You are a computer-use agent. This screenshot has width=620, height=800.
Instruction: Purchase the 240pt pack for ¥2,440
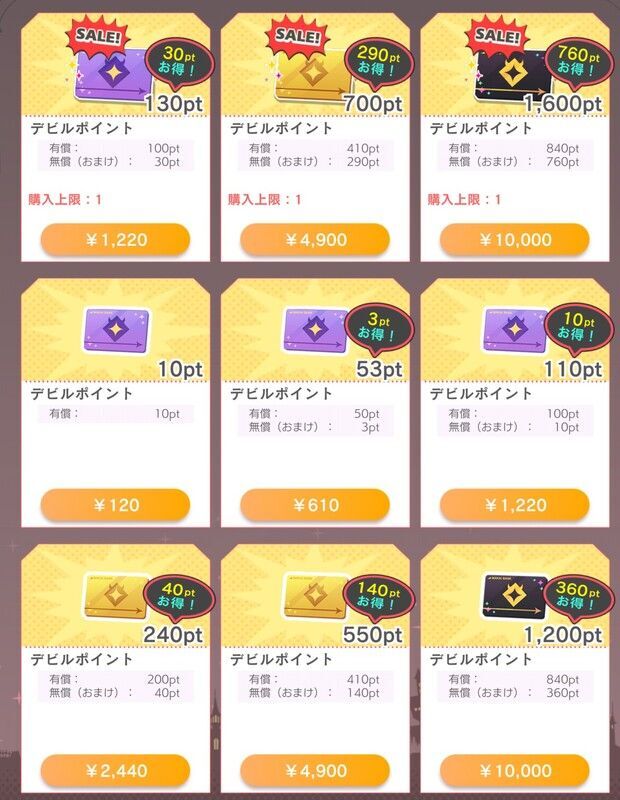tap(115, 771)
